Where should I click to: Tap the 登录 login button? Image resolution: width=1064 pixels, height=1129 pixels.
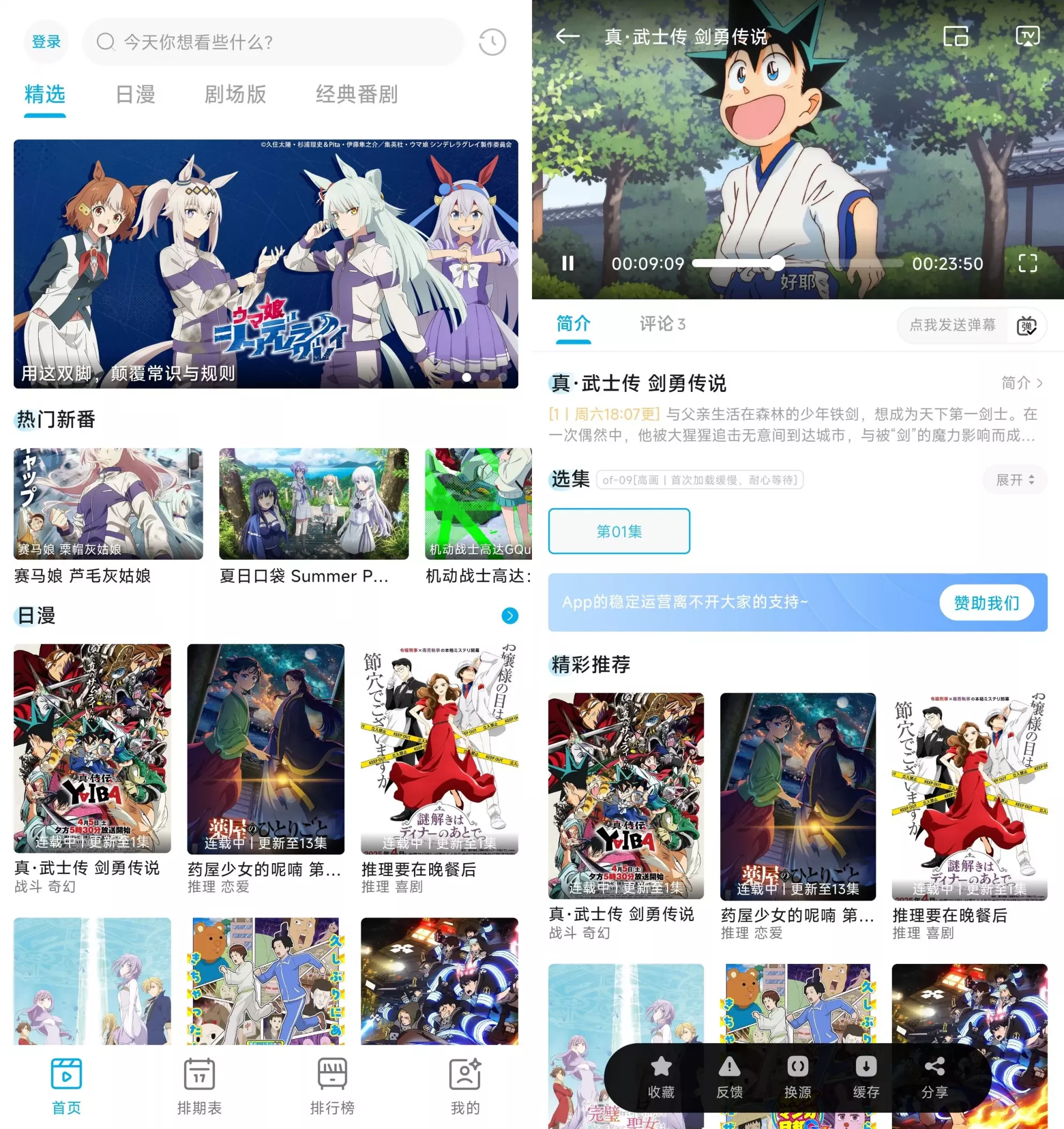tap(46, 41)
